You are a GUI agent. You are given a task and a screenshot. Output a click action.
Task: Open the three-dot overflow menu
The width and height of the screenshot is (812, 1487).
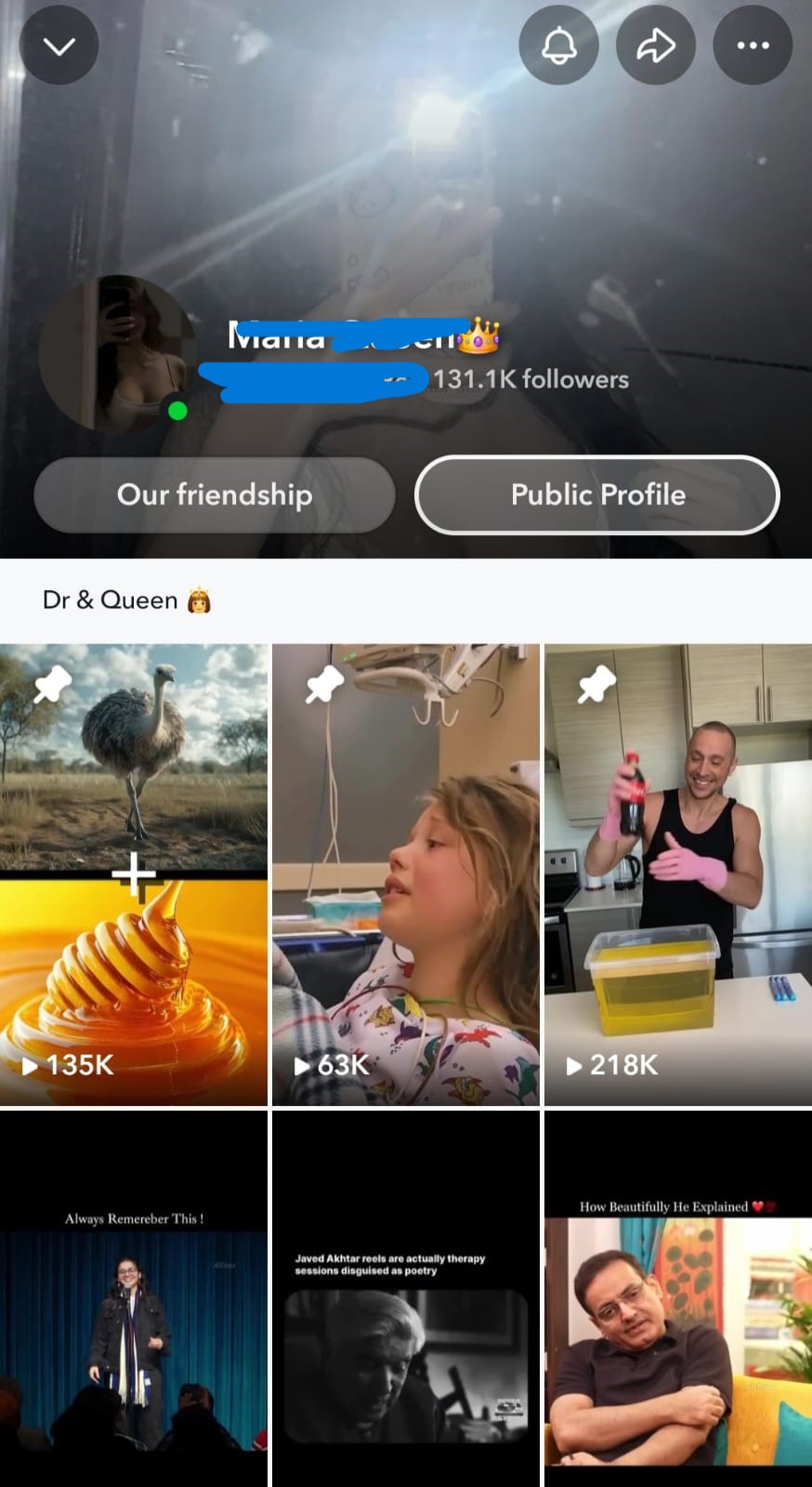(753, 46)
